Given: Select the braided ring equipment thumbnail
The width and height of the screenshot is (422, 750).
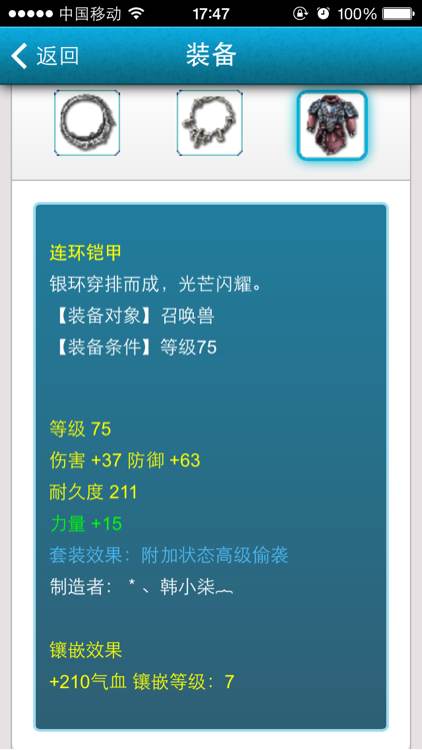Looking at the screenshot, I should coord(87,123).
